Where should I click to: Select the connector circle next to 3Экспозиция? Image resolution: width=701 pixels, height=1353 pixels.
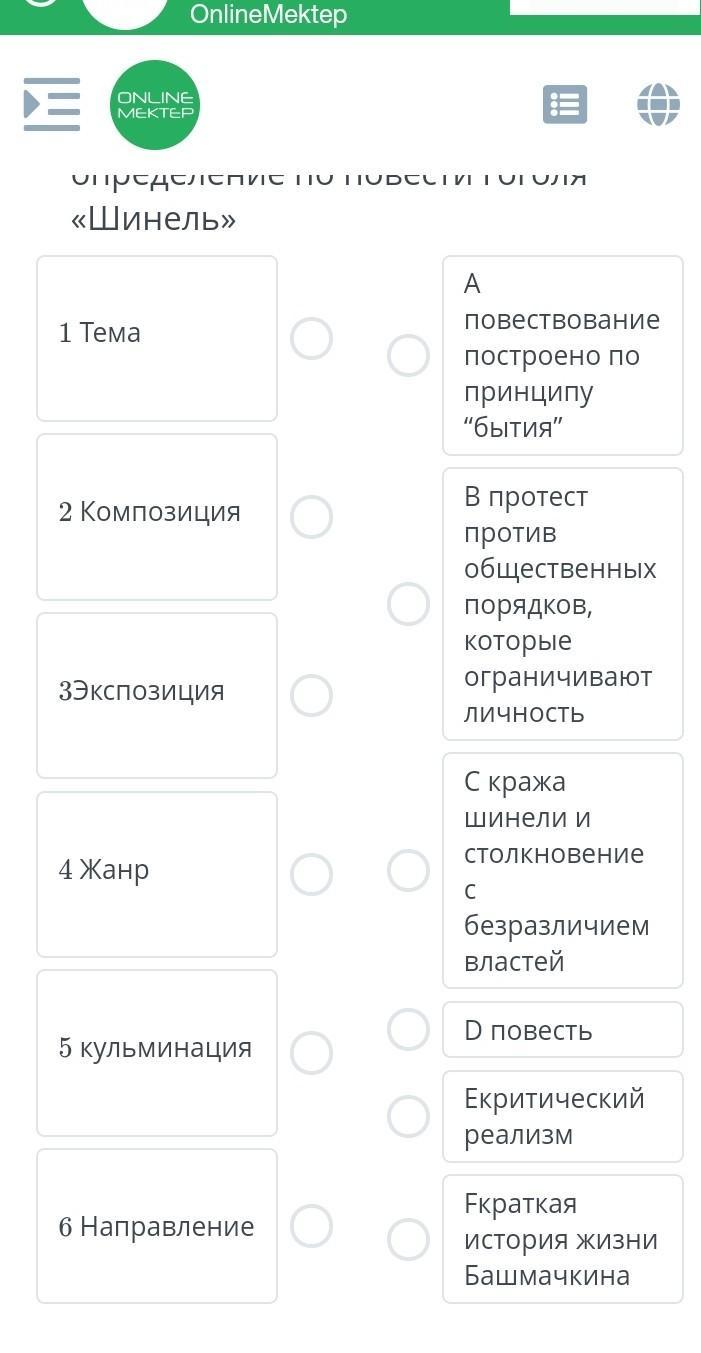(312, 696)
